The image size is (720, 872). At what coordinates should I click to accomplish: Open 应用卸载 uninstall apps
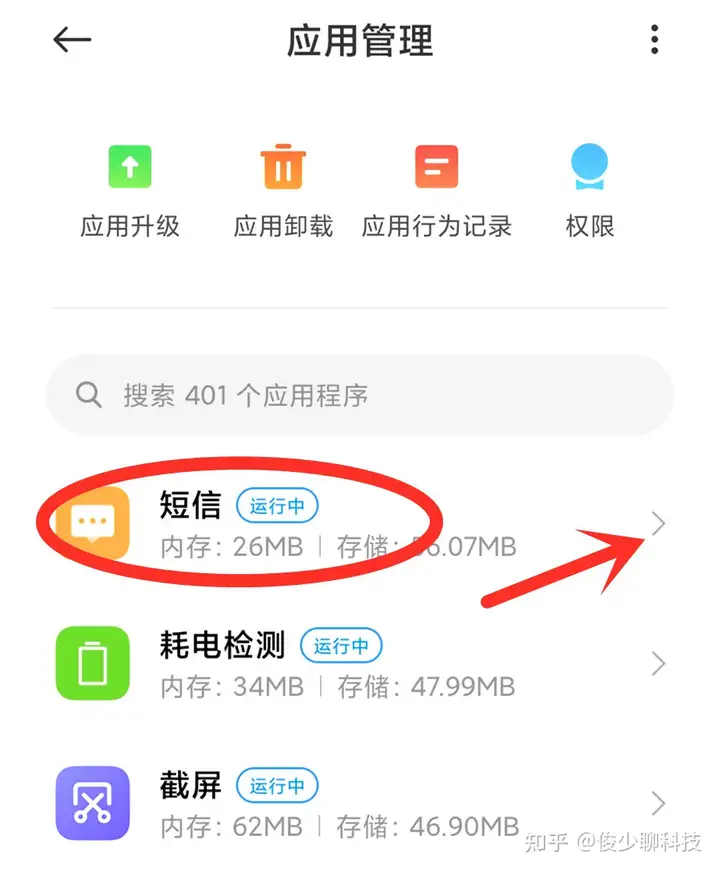click(x=283, y=190)
